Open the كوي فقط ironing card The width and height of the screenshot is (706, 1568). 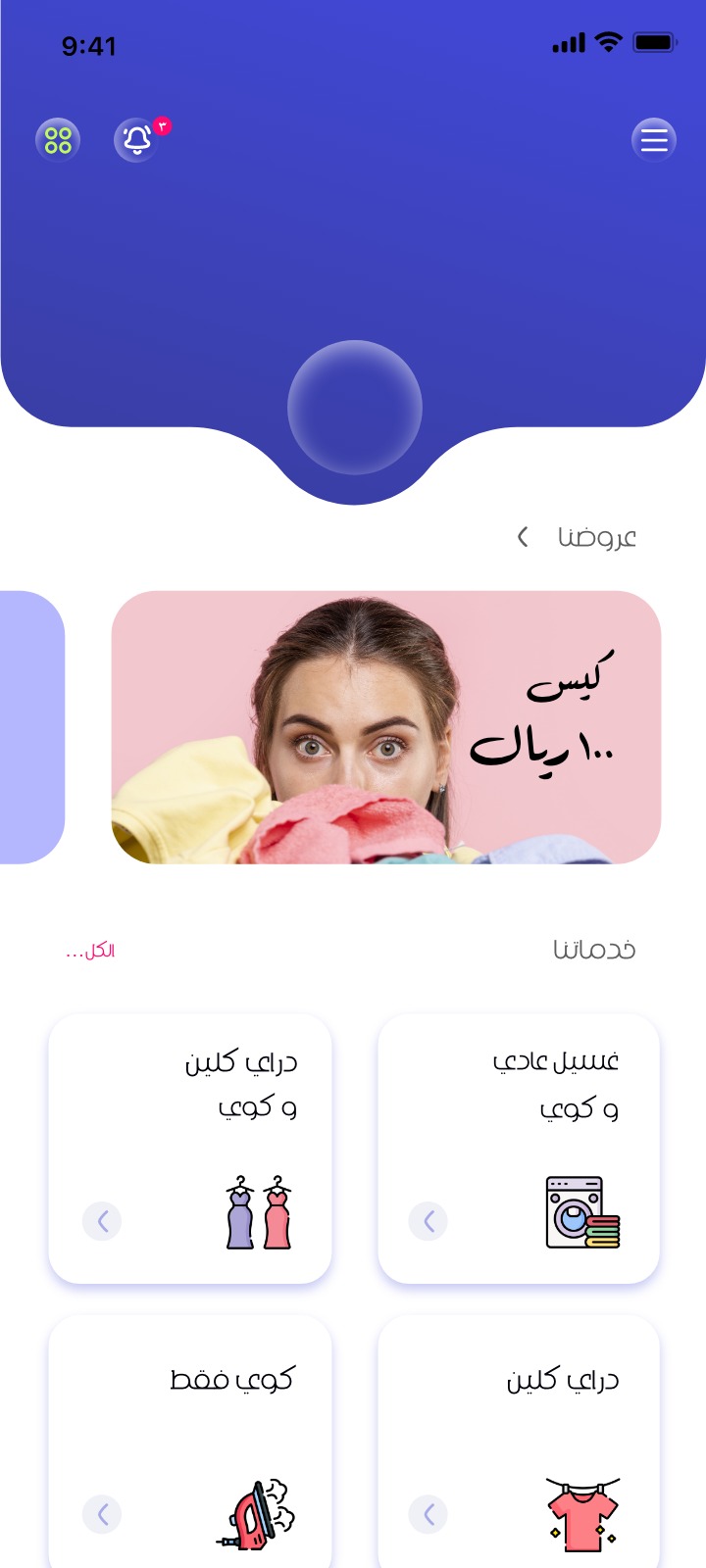190,1442
